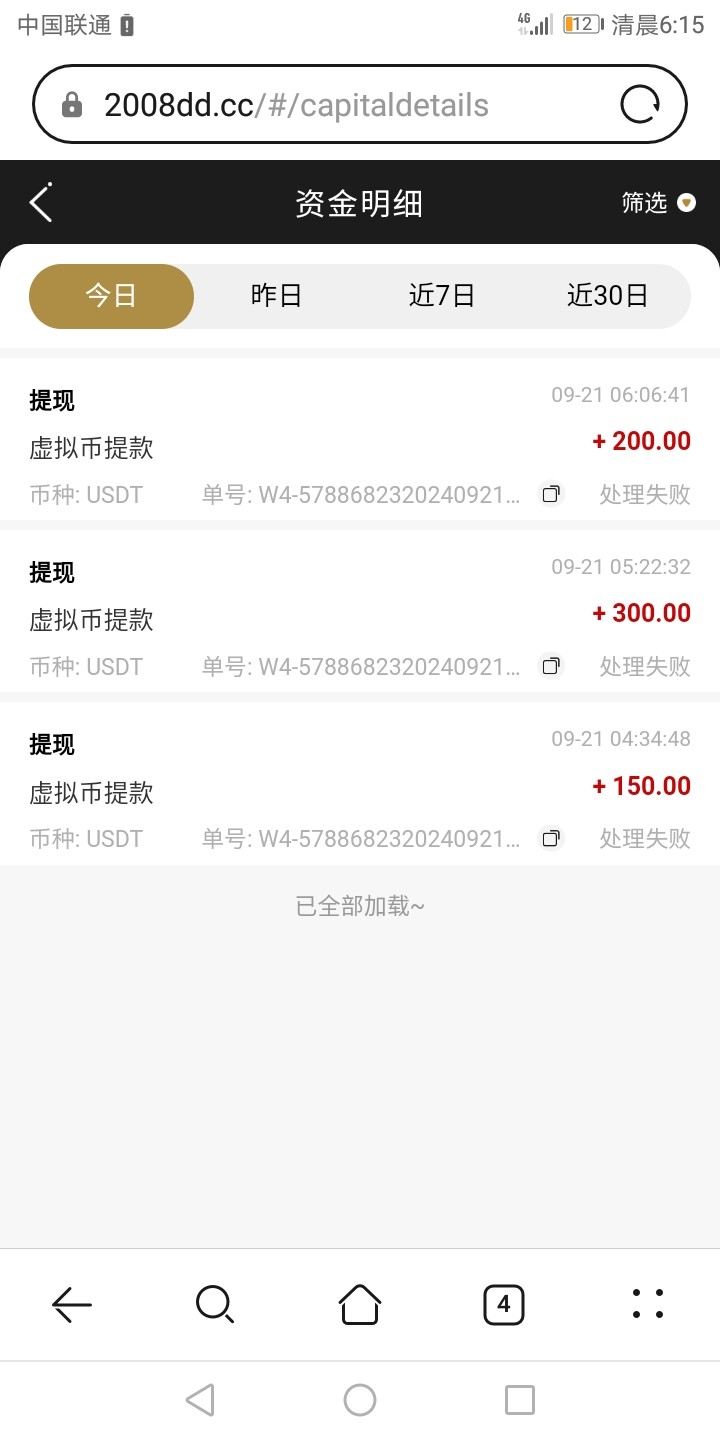This screenshot has width=720, height=1440.
Task: Show records for 近30日
Action: pos(607,296)
